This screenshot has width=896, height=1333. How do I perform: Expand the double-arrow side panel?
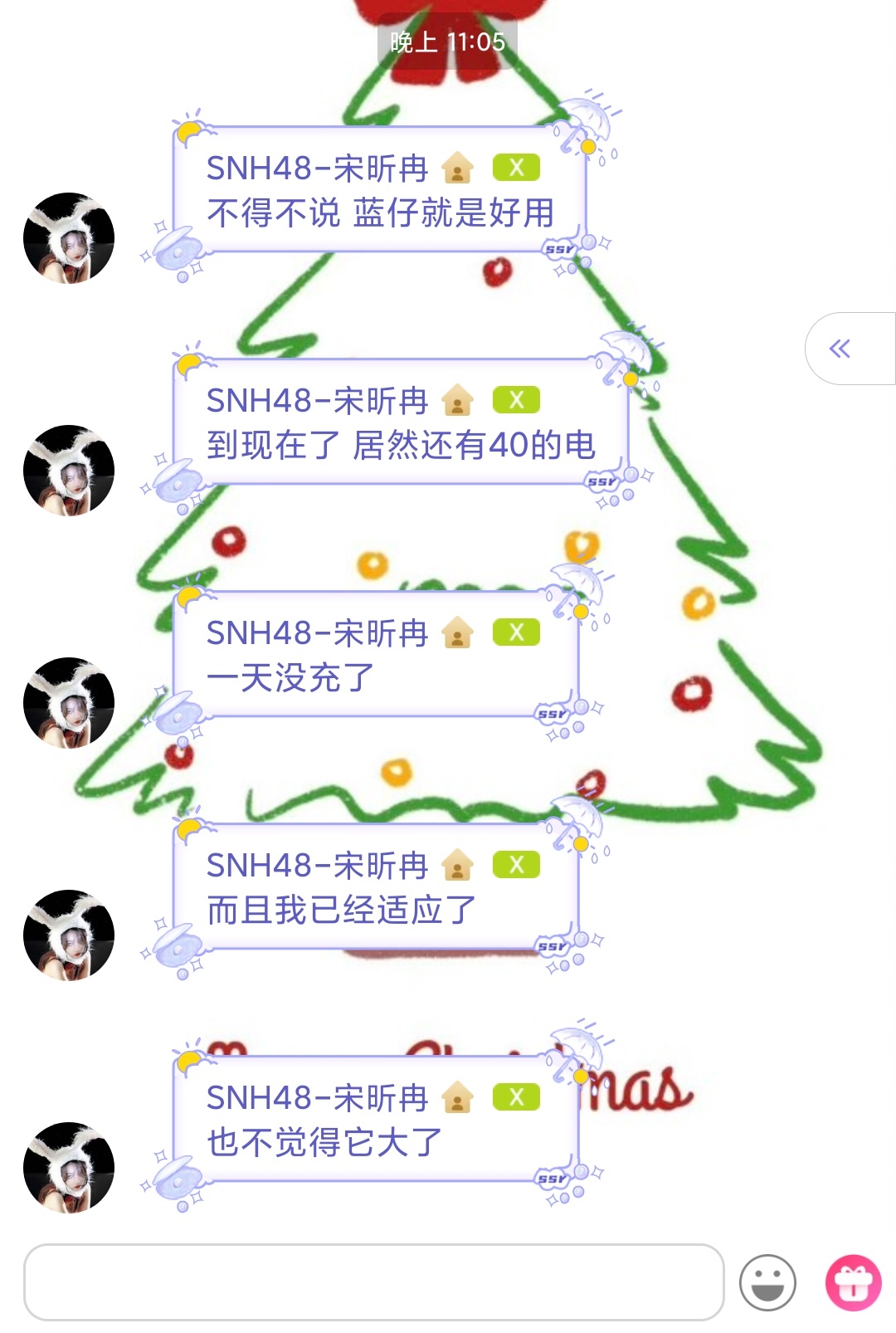(841, 349)
